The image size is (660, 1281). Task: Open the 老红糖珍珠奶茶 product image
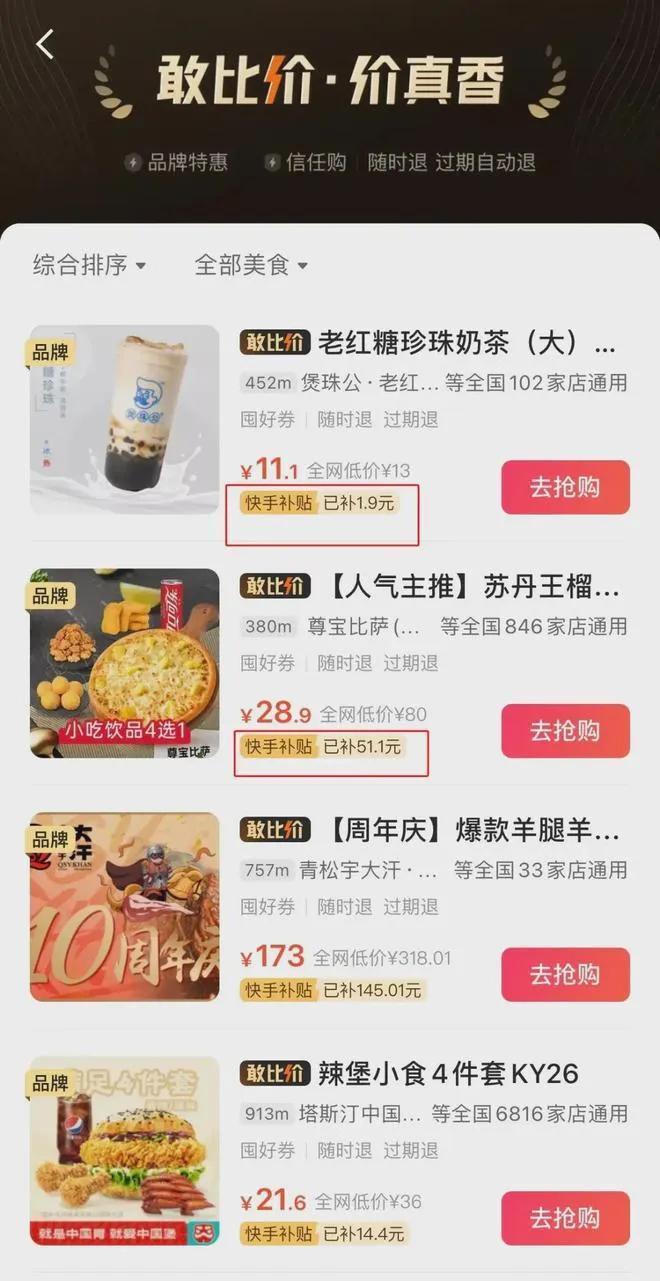coord(125,420)
